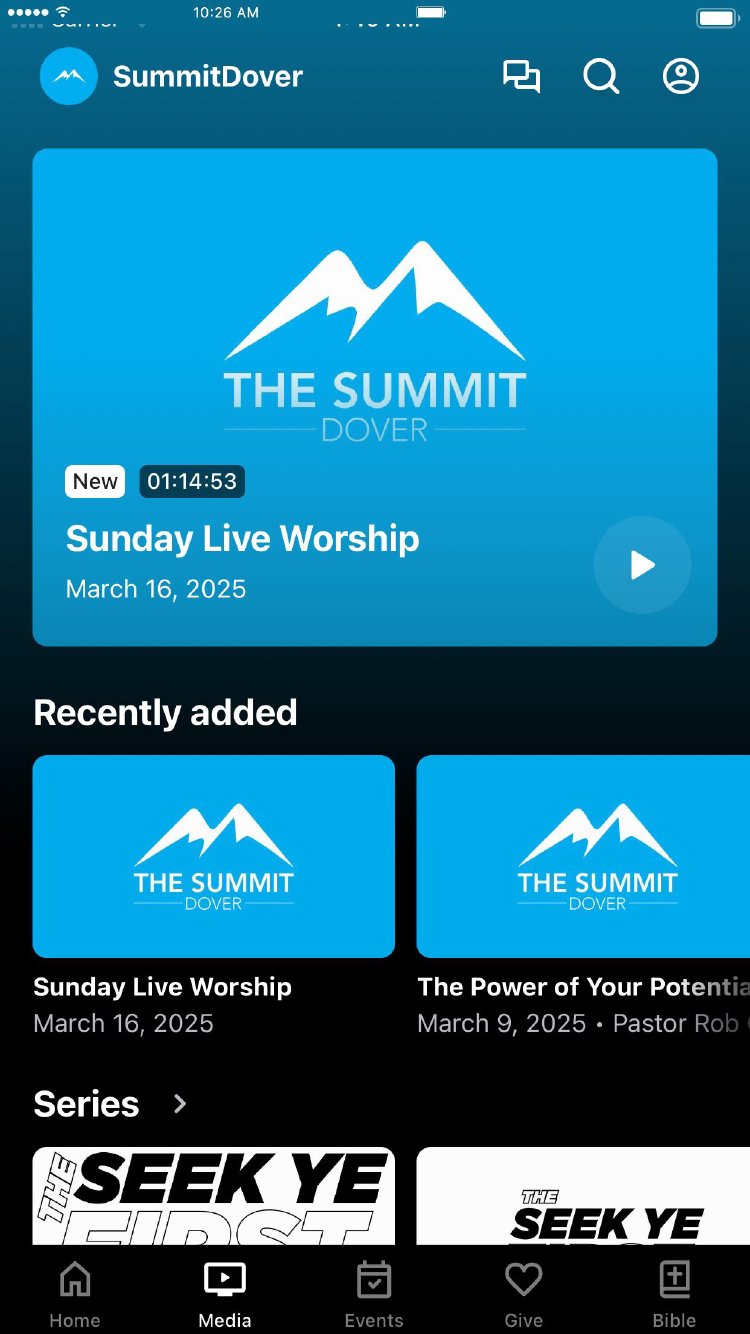The height and width of the screenshot is (1334, 750).
Task: Open the second Seek Ye series card
Action: [x=583, y=1196]
